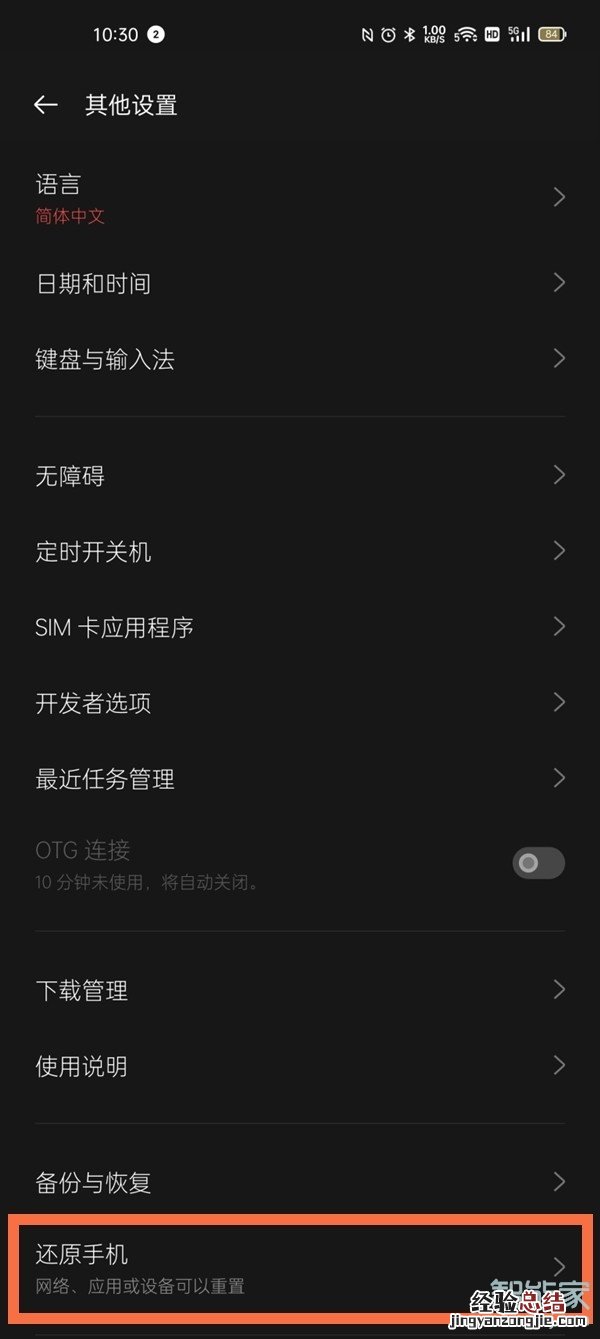Image resolution: width=600 pixels, height=1339 pixels.
Task: Open 下载管理
Action: click(x=300, y=991)
